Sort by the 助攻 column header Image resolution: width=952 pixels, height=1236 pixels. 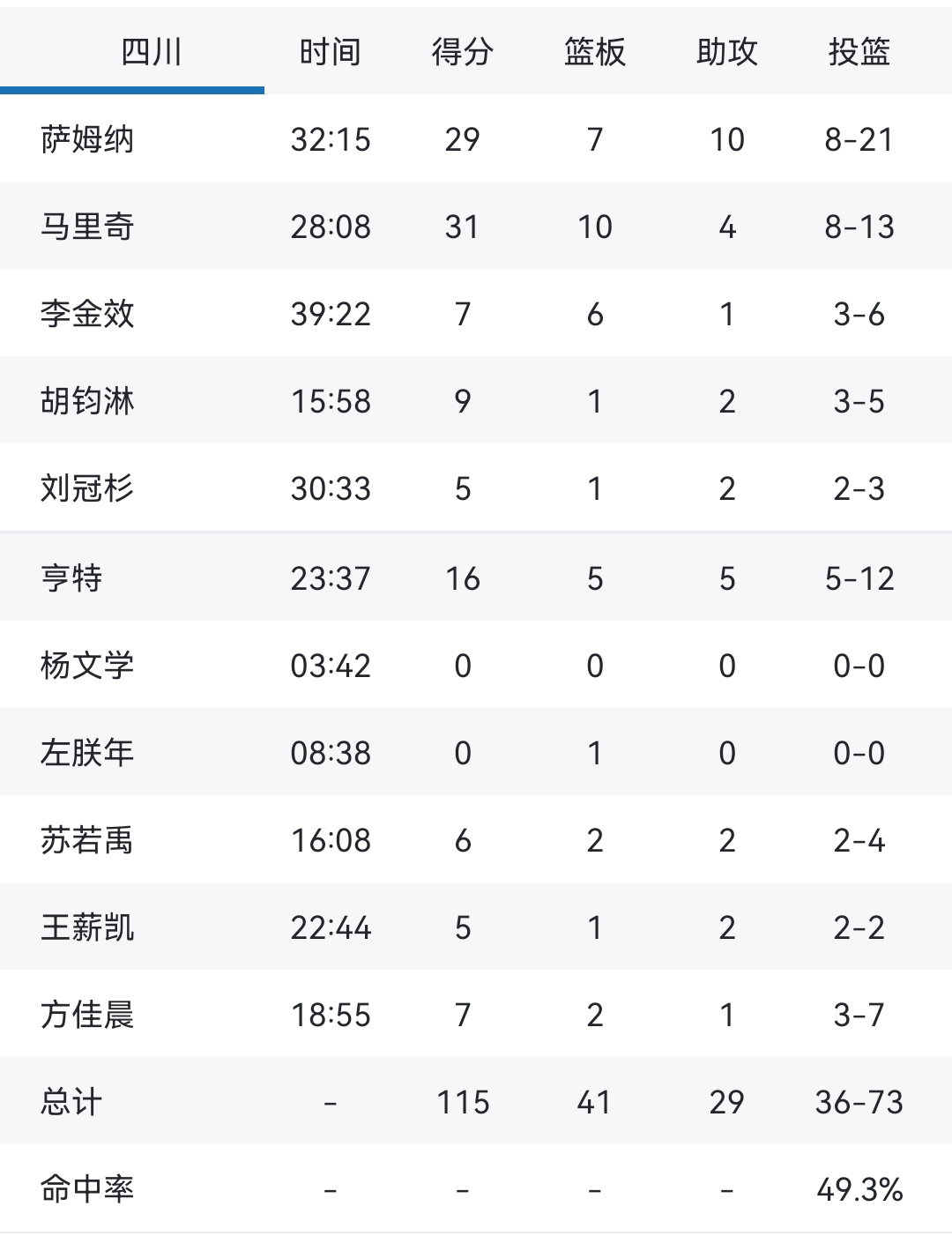pyautogui.click(x=725, y=53)
